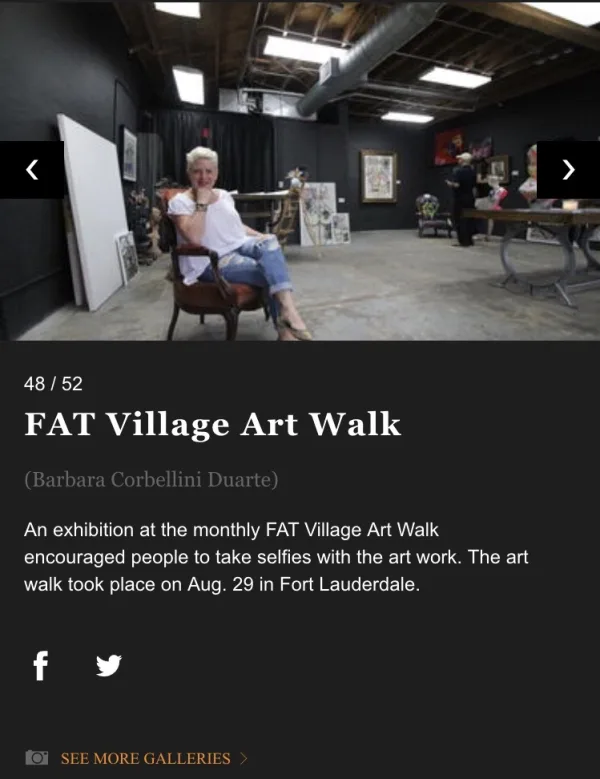Go to the previous gallery photo
Viewport: 600px width, 779px height.
[31, 170]
